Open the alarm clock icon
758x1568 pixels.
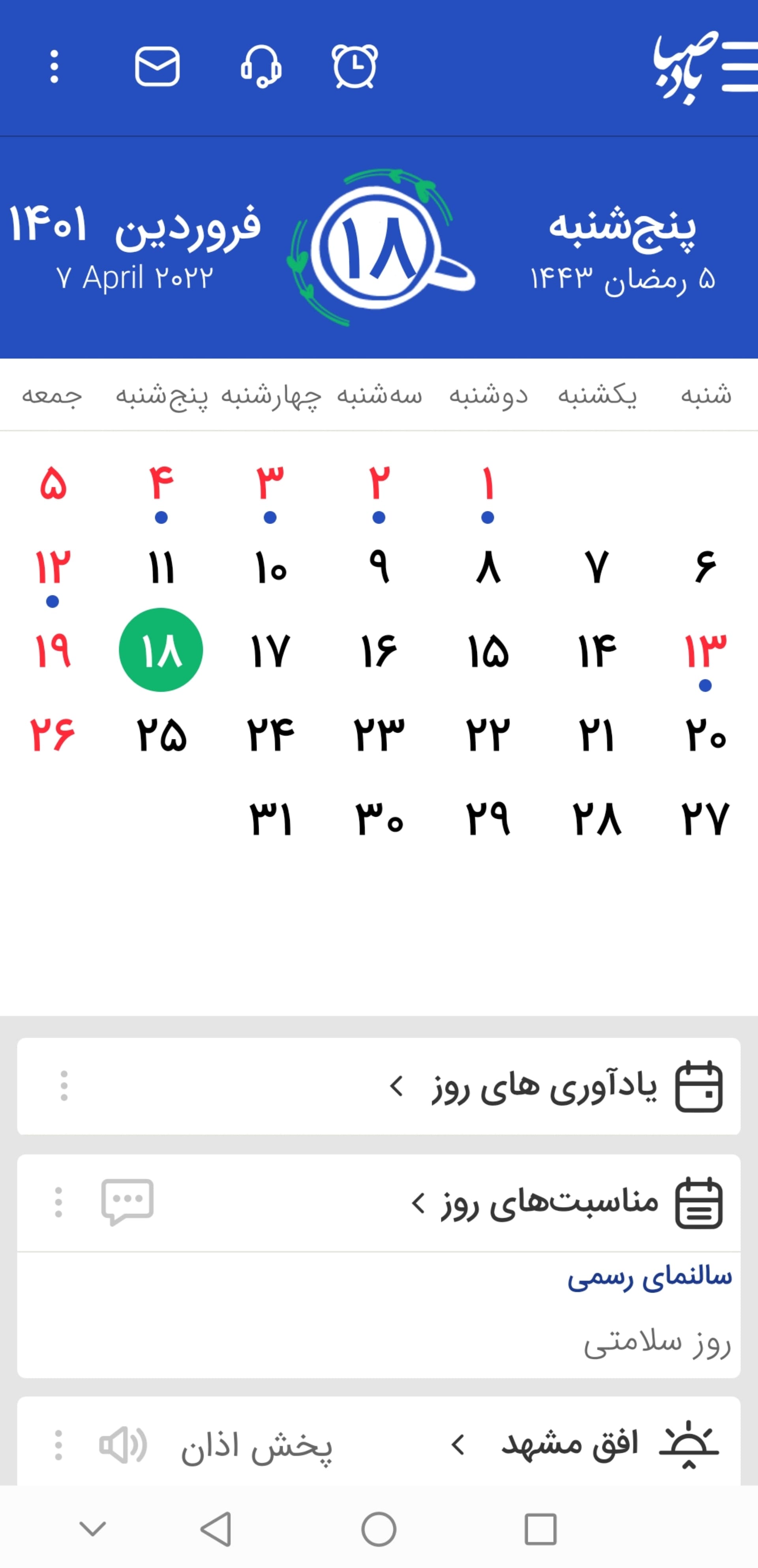point(355,66)
